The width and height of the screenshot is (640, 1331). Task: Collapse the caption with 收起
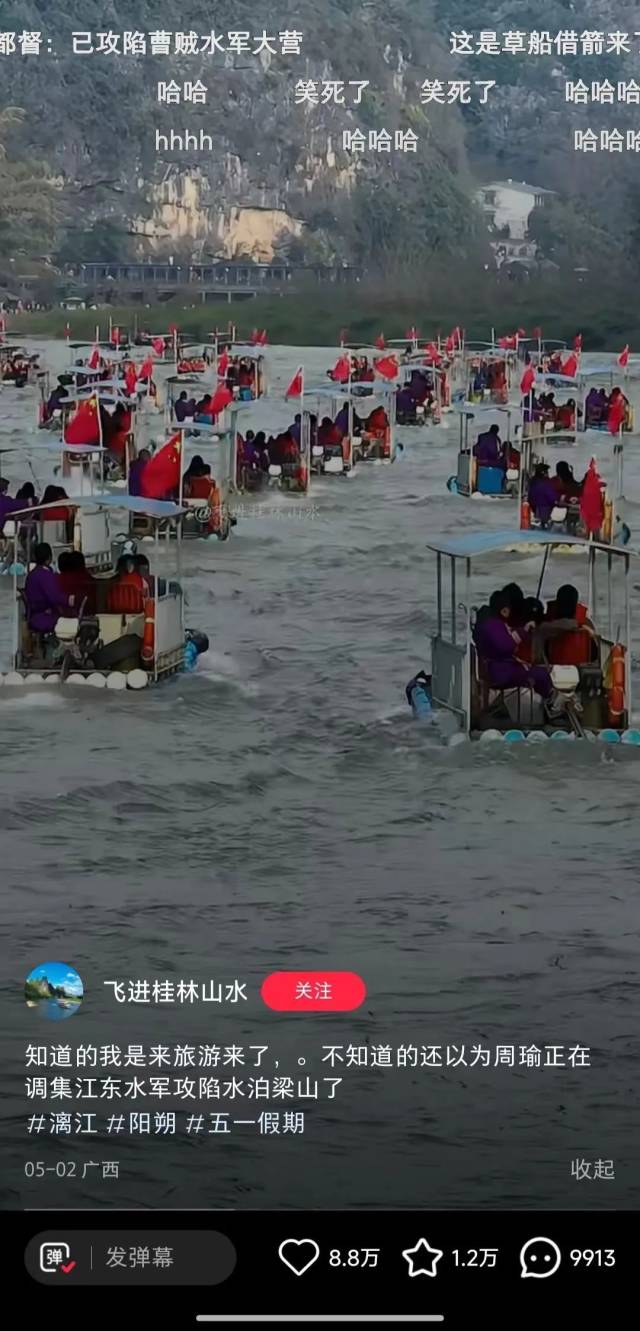pos(592,1169)
